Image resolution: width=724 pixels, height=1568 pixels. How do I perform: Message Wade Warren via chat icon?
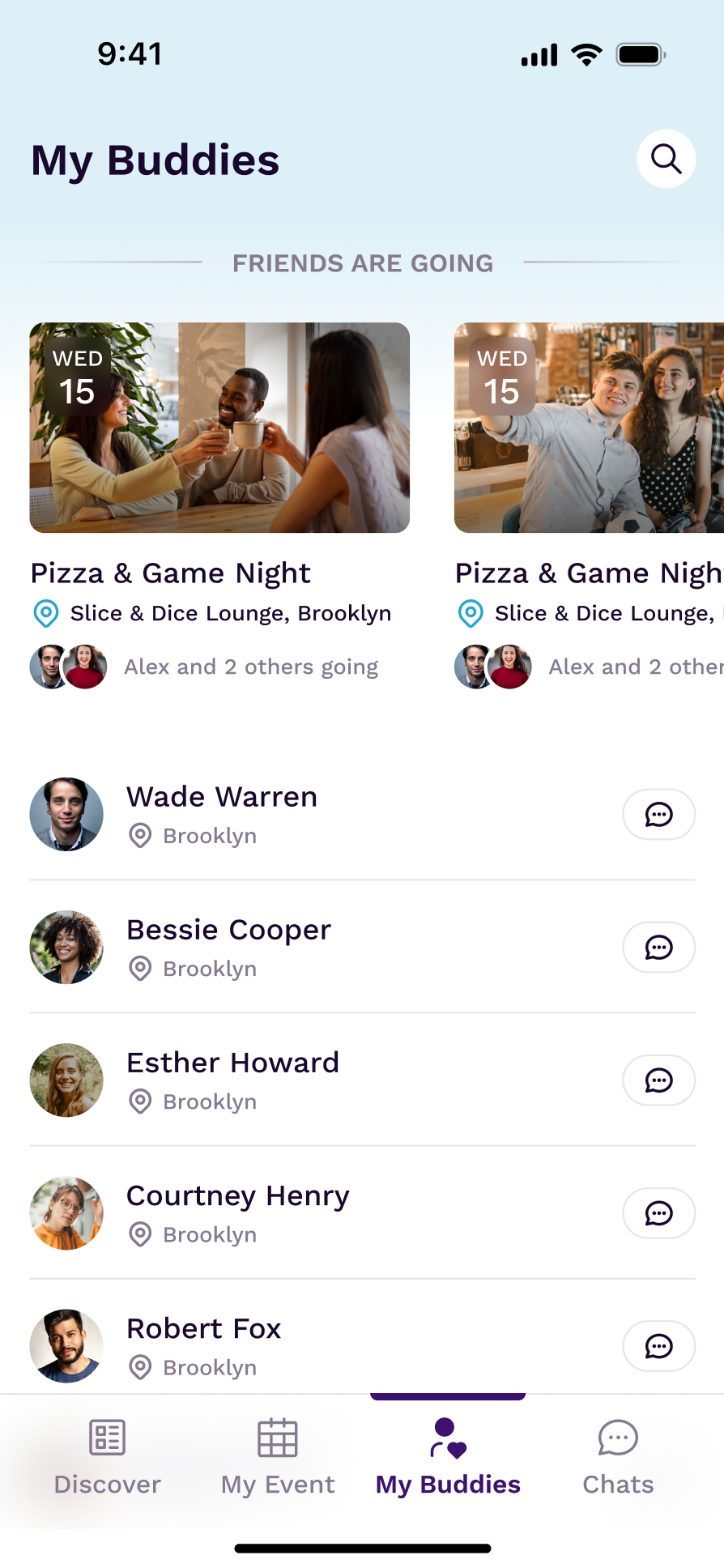coord(658,815)
